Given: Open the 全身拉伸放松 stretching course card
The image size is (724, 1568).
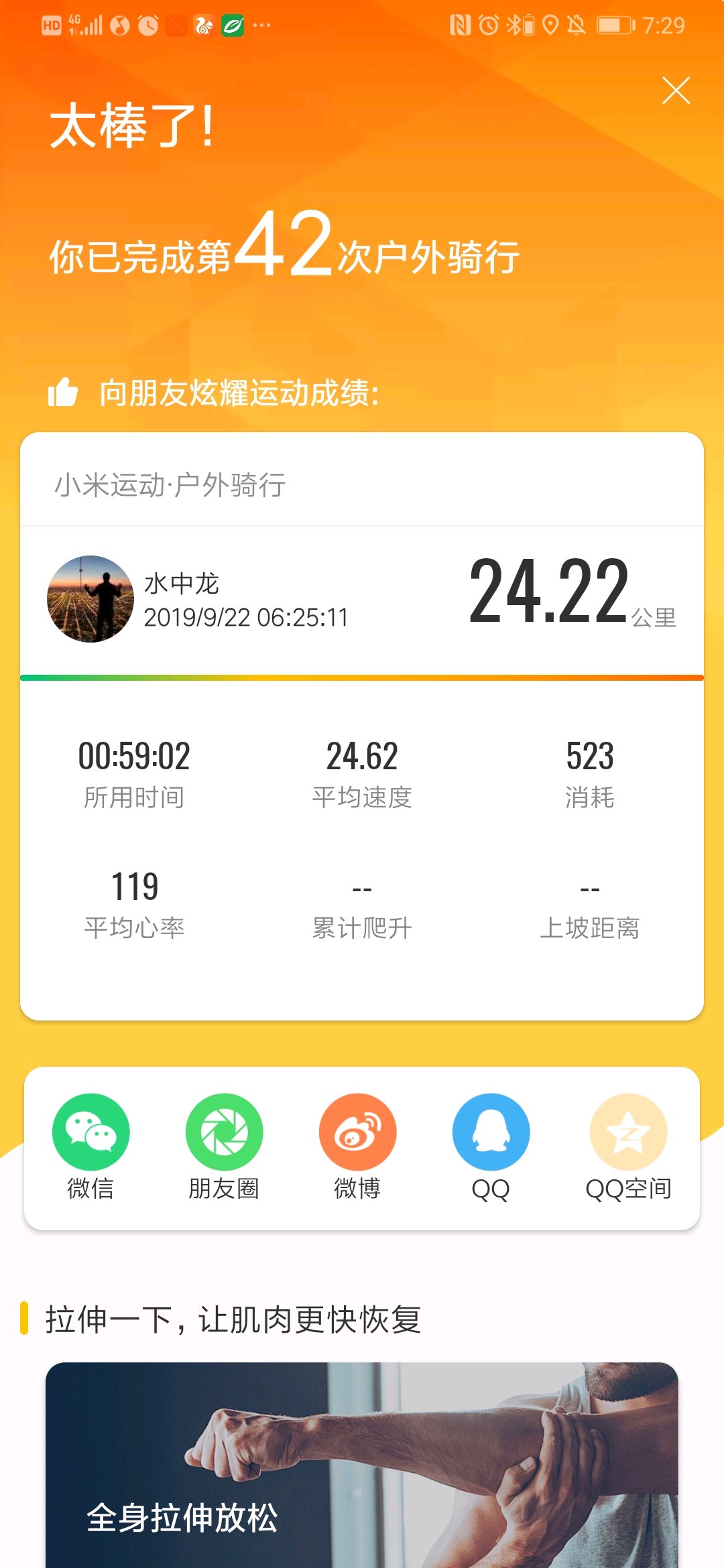Looking at the screenshot, I should pyautogui.click(x=362, y=1465).
